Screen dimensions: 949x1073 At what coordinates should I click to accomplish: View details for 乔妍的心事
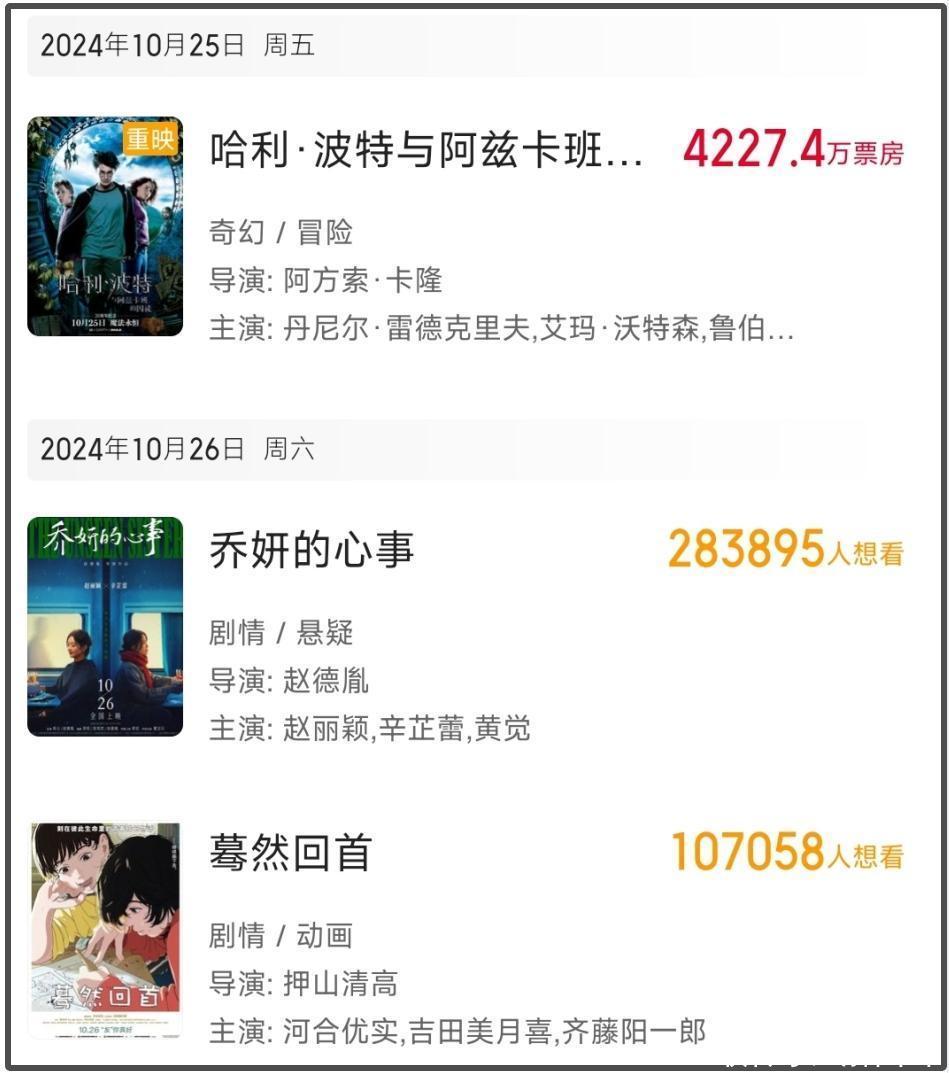(312, 551)
